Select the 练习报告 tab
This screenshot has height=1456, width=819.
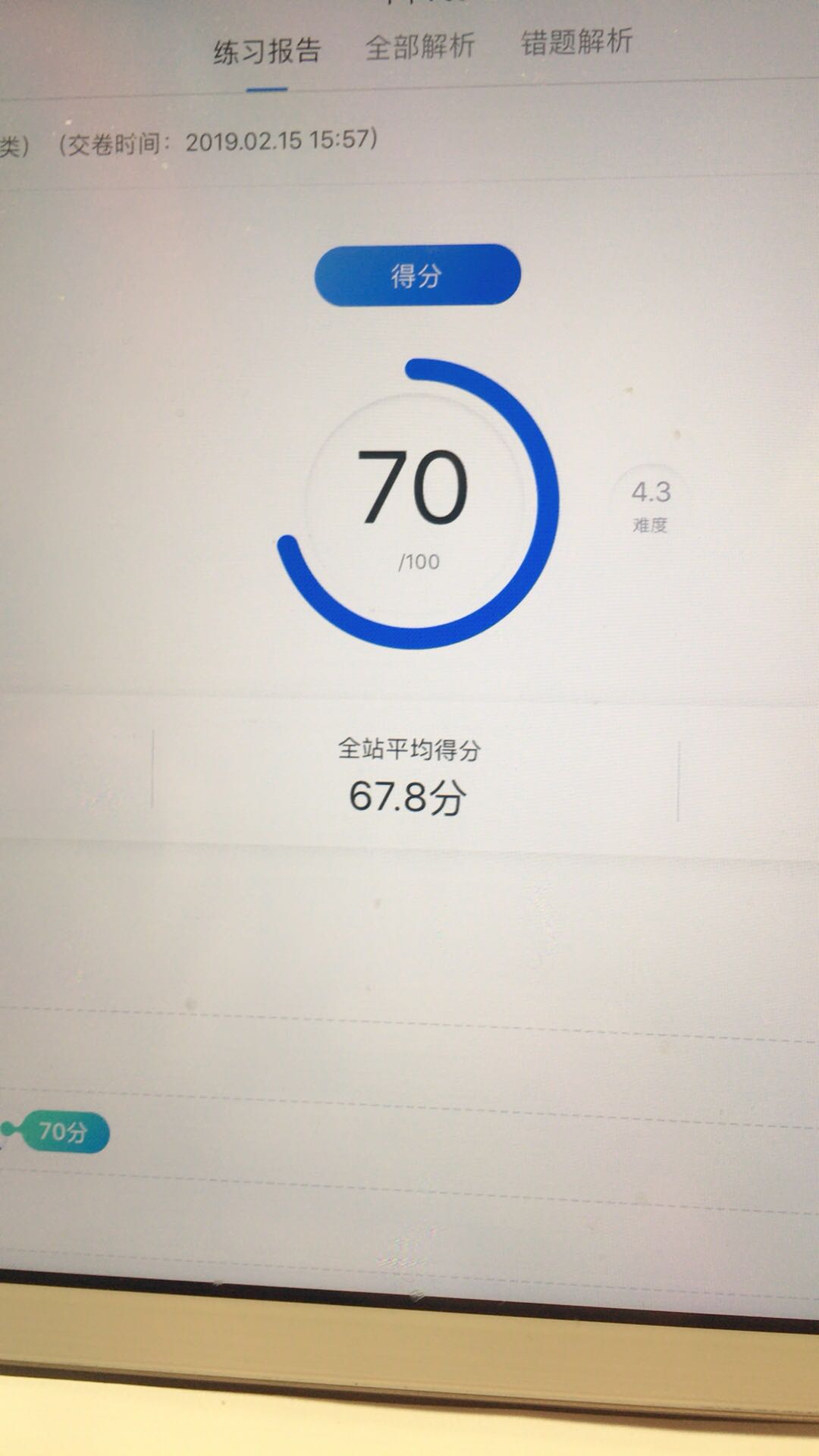pyautogui.click(x=267, y=52)
